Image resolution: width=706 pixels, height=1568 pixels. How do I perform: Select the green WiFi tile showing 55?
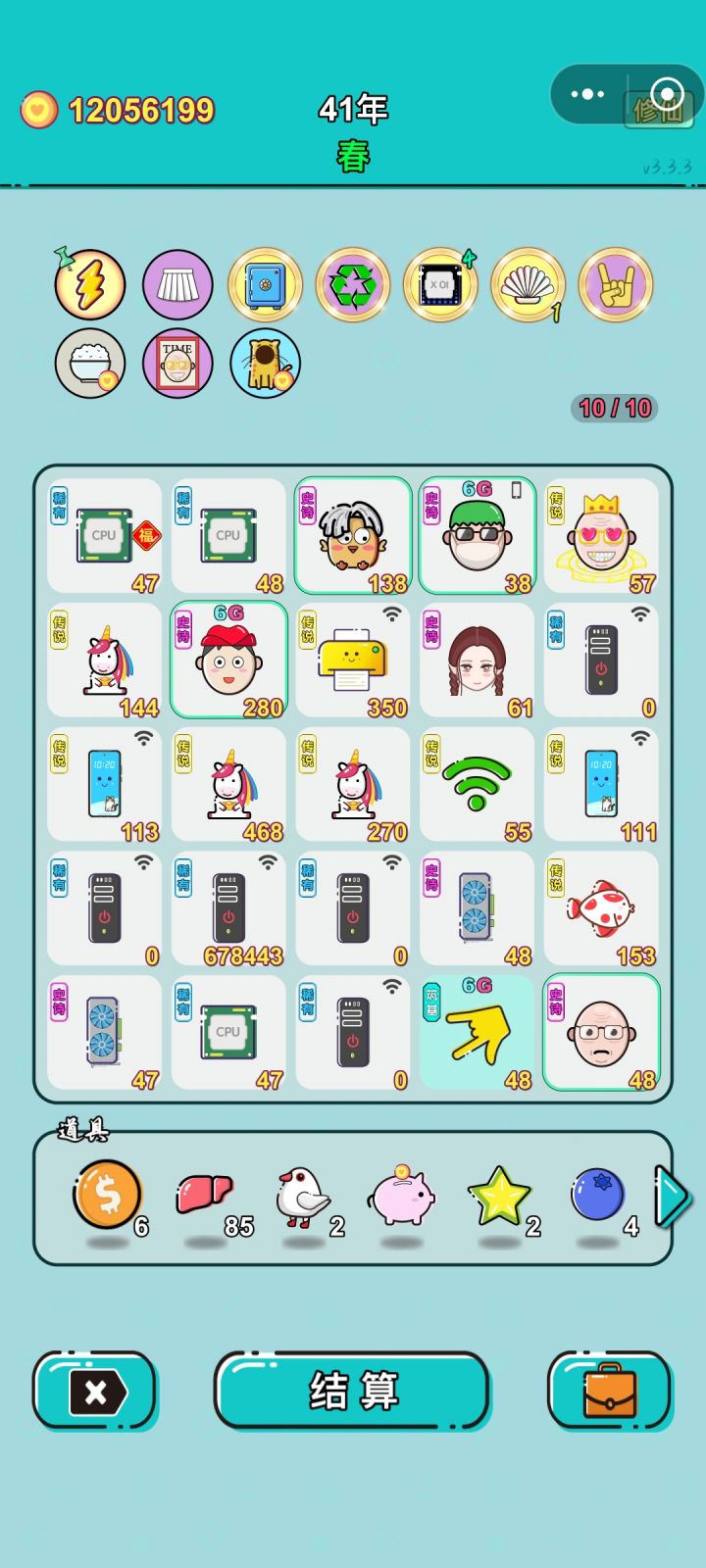click(x=477, y=784)
